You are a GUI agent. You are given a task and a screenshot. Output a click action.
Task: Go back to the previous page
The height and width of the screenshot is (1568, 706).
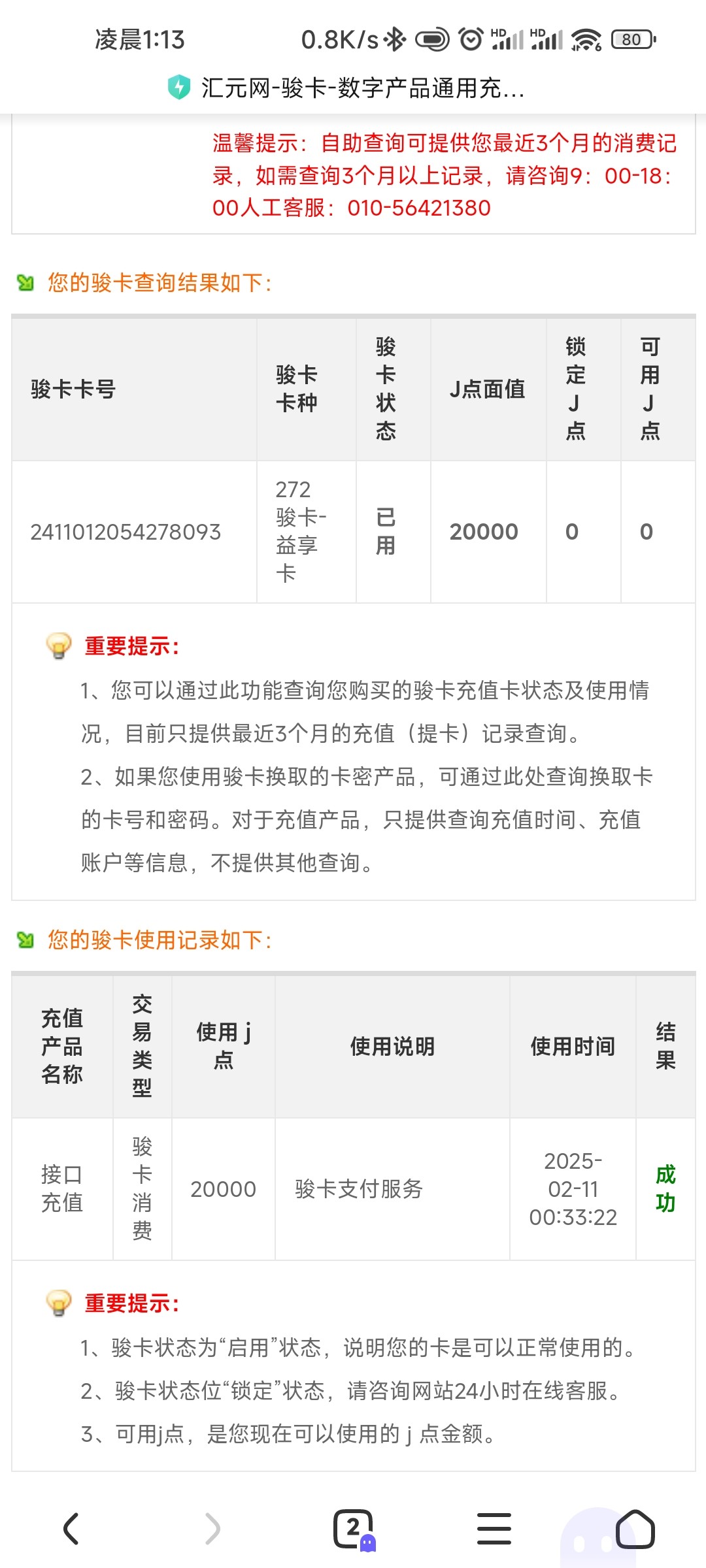coord(71,1529)
